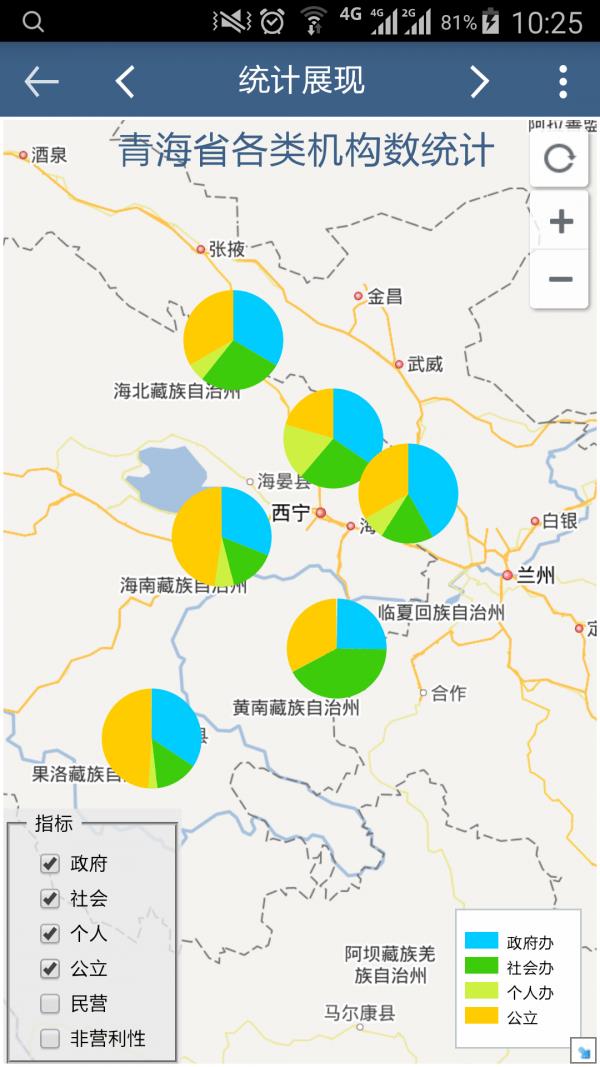Go to the next statistics page
This screenshot has width=600, height=1067.
point(480,81)
